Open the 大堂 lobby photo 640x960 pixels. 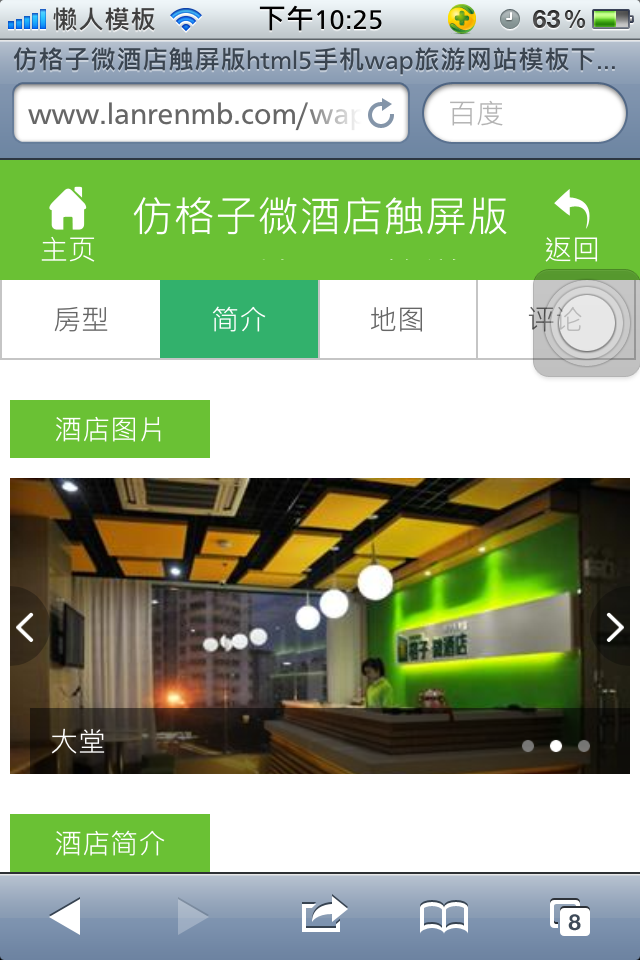pos(320,600)
